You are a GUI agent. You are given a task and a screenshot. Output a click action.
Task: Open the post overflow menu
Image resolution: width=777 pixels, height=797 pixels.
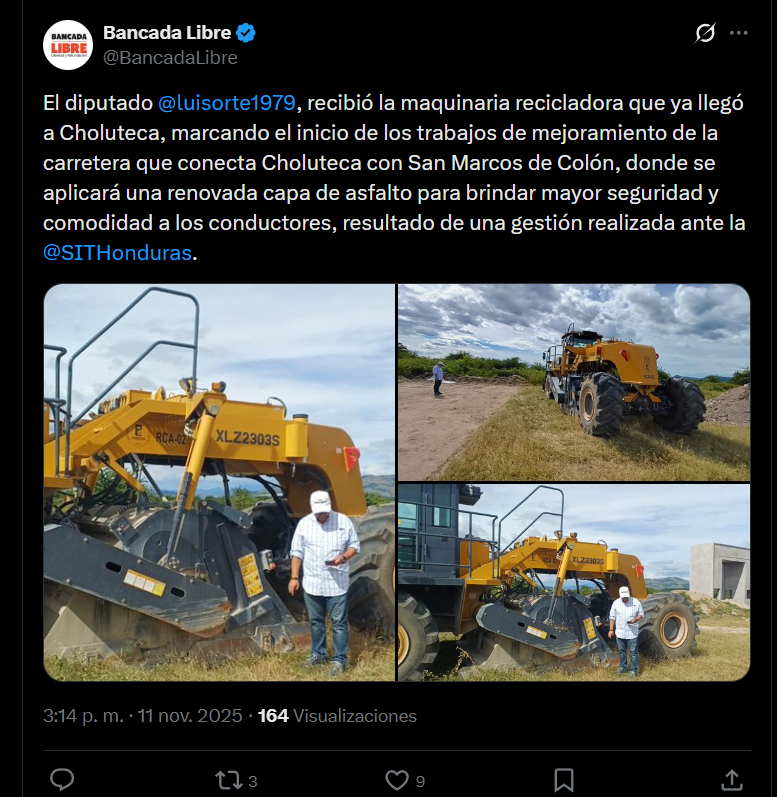(739, 33)
